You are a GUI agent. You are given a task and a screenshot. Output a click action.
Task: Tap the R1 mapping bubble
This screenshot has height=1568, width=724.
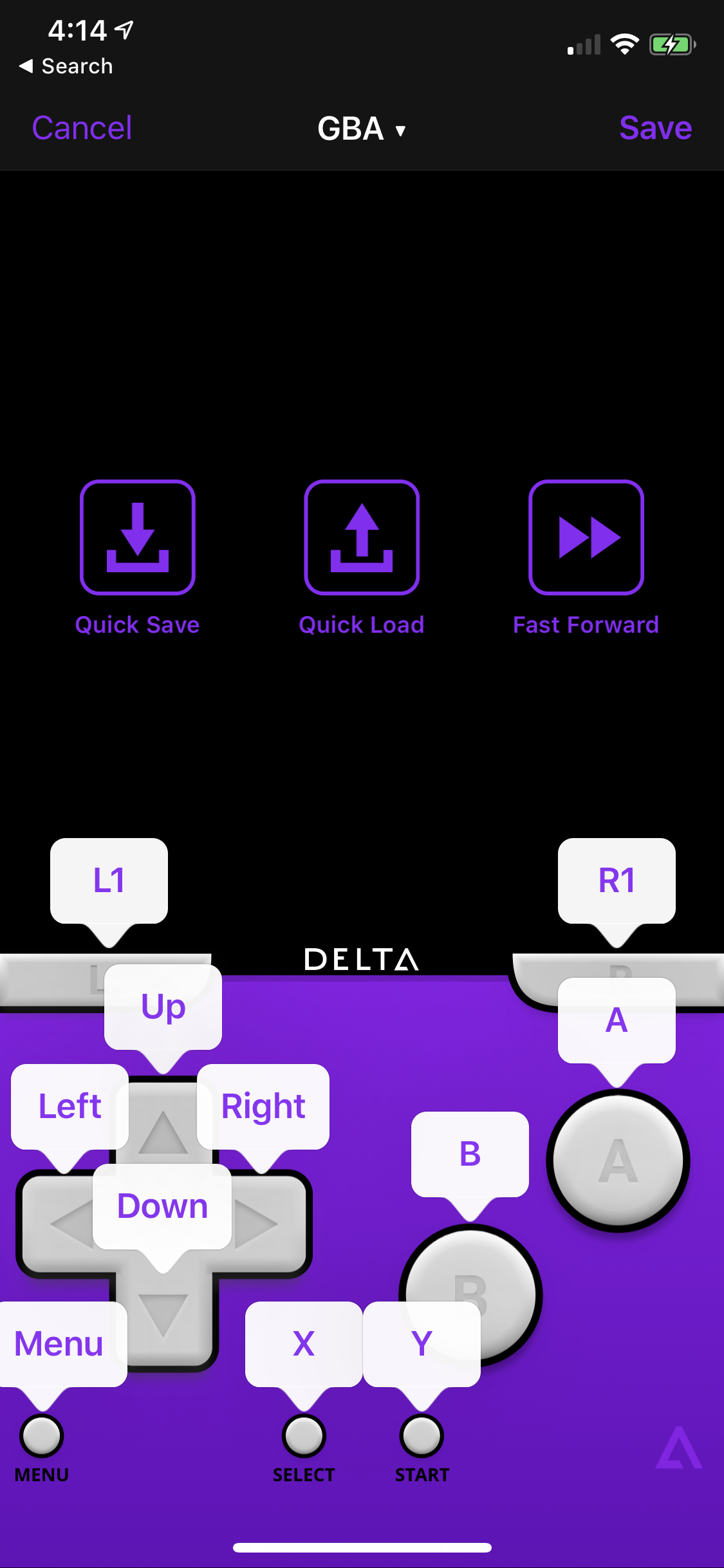pyautogui.click(x=617, y=880)
